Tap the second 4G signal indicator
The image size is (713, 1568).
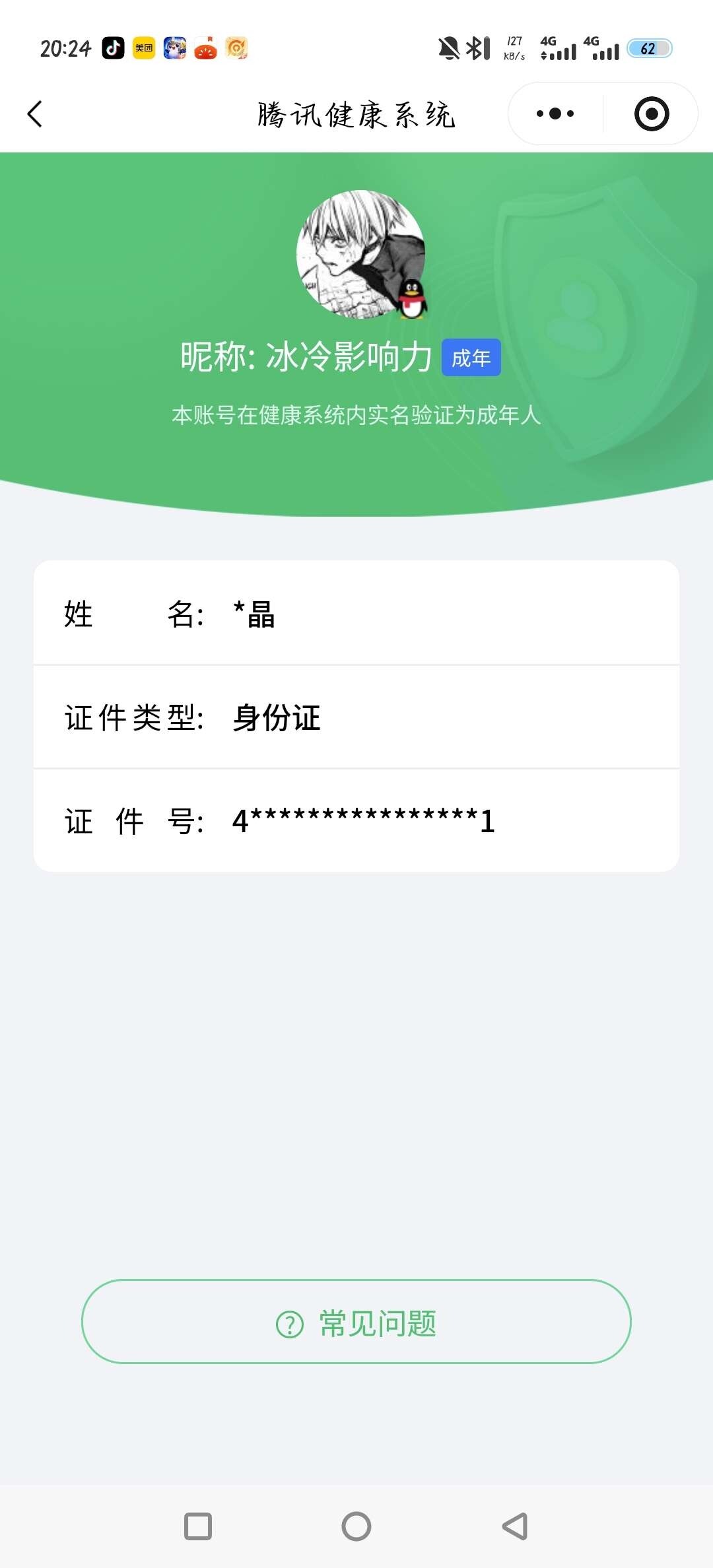[601, 47]
